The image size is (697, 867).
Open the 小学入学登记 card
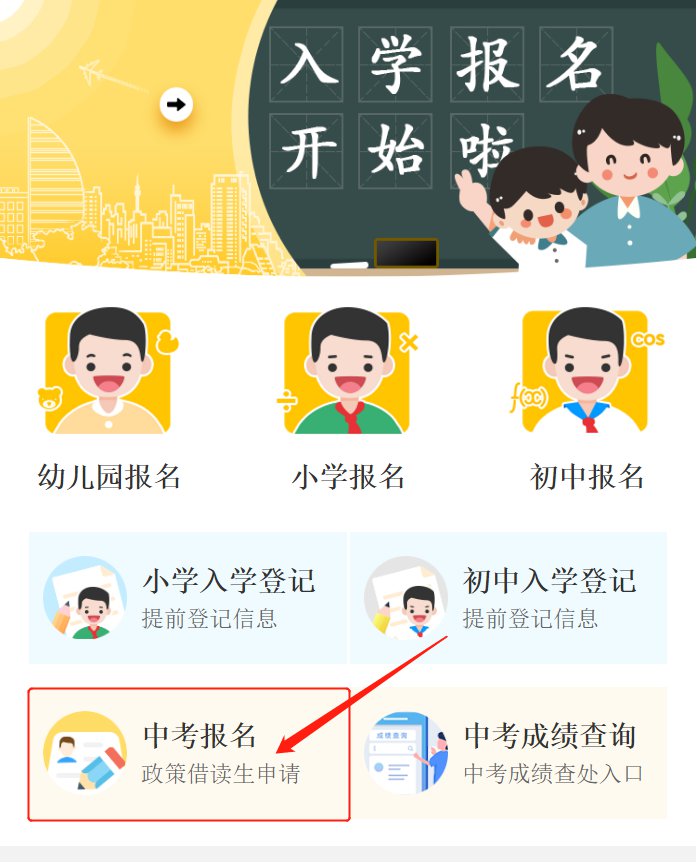pyautogui.click(x=188, y=598)
